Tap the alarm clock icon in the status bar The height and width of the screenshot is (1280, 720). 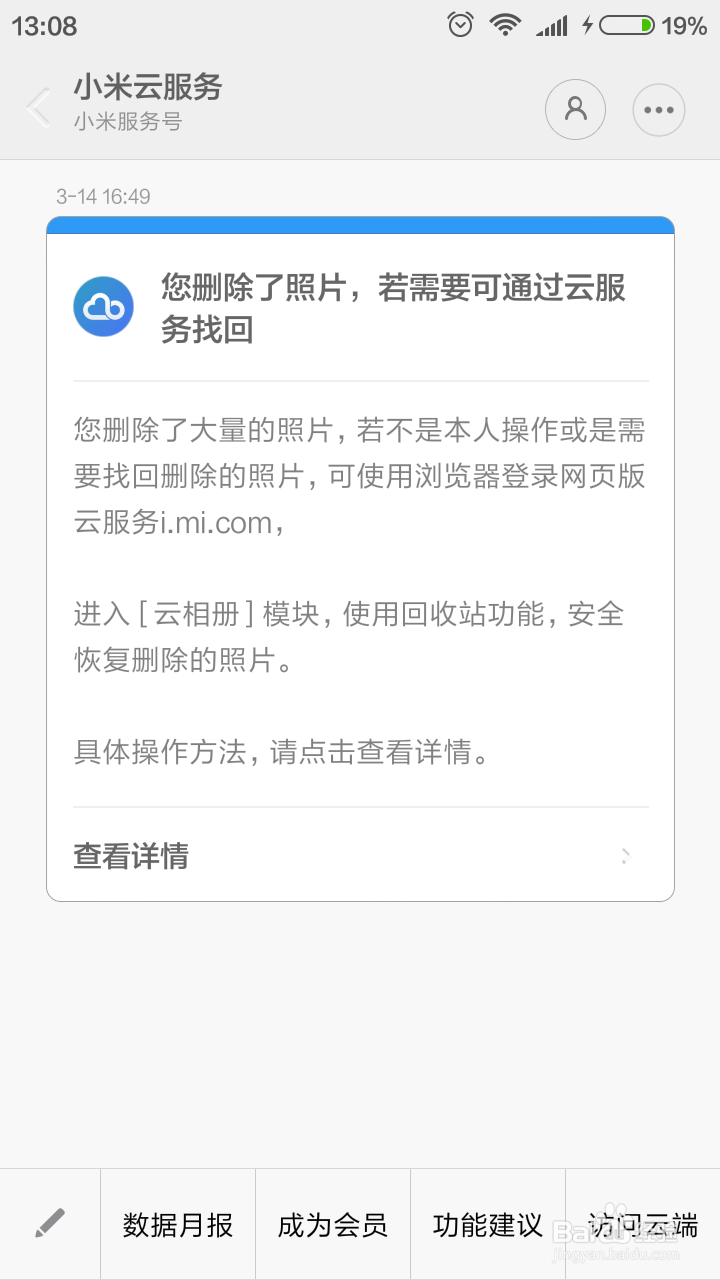tap(459, 25)
